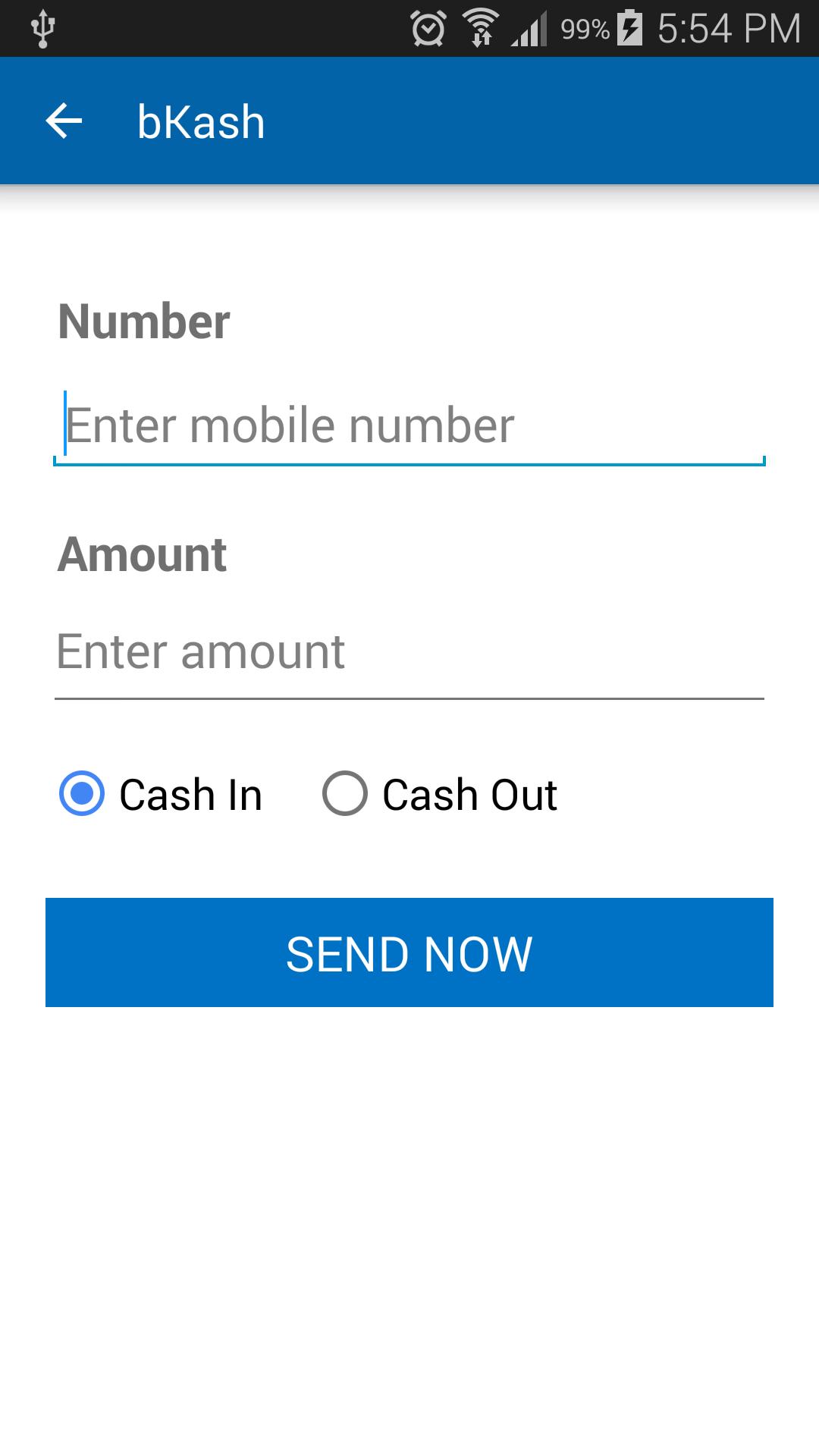Go back using the top arrow
819x1456 pixels.
64,121
